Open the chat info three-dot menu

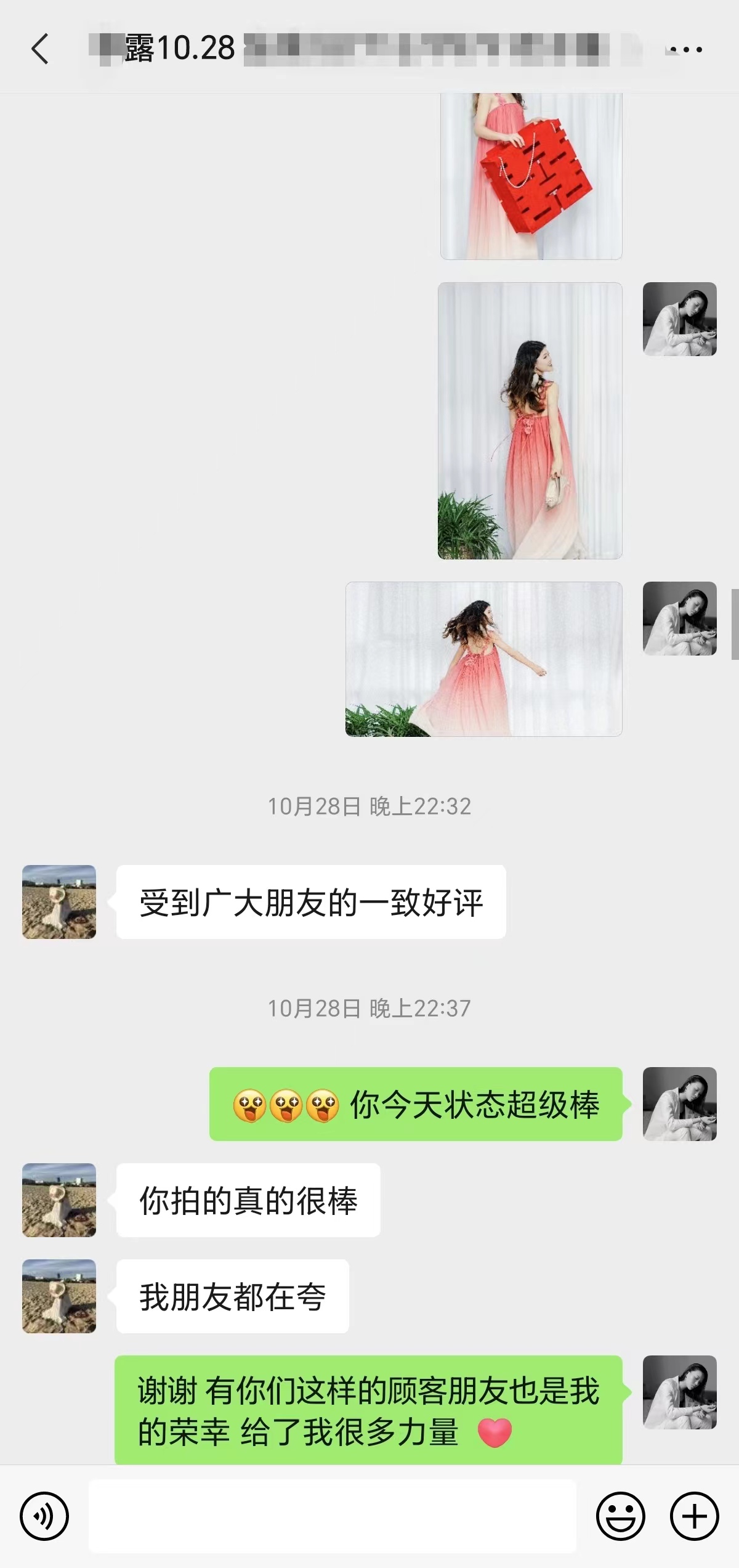point(685,49)
